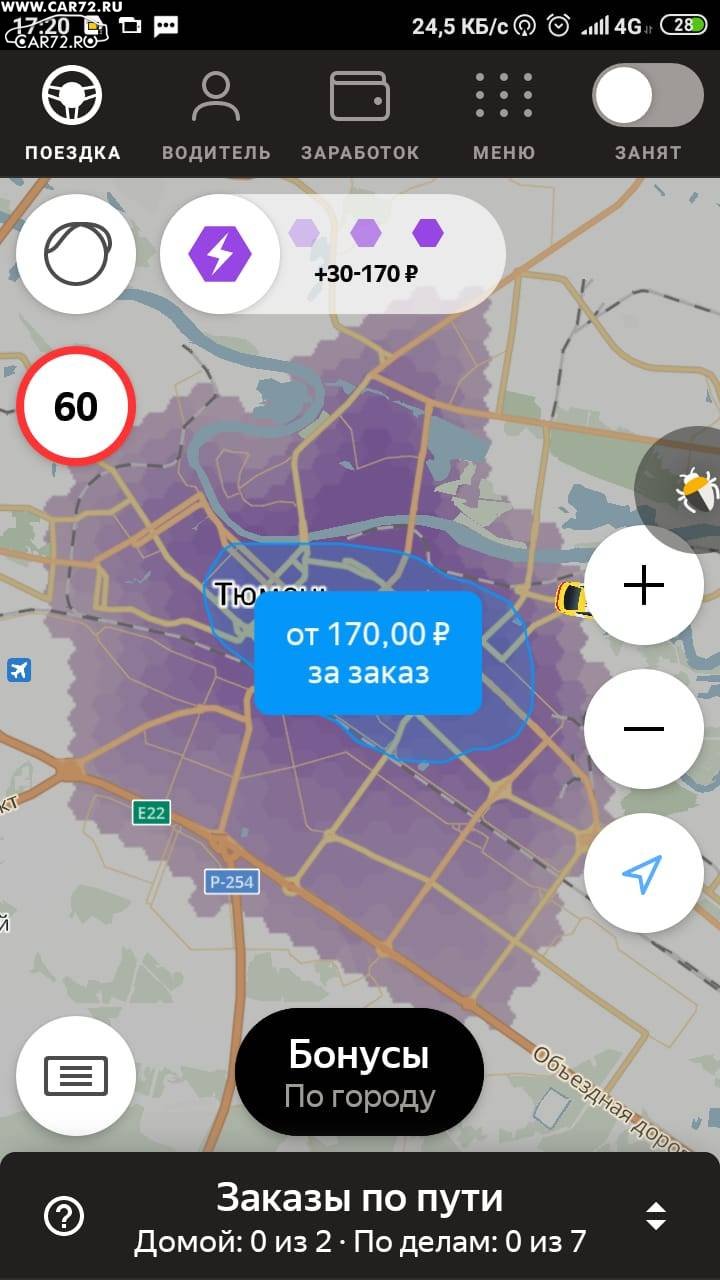Tap the Бонусы По городу button
This screenshot has height=1280, width=720.
tap(359, 1072)
